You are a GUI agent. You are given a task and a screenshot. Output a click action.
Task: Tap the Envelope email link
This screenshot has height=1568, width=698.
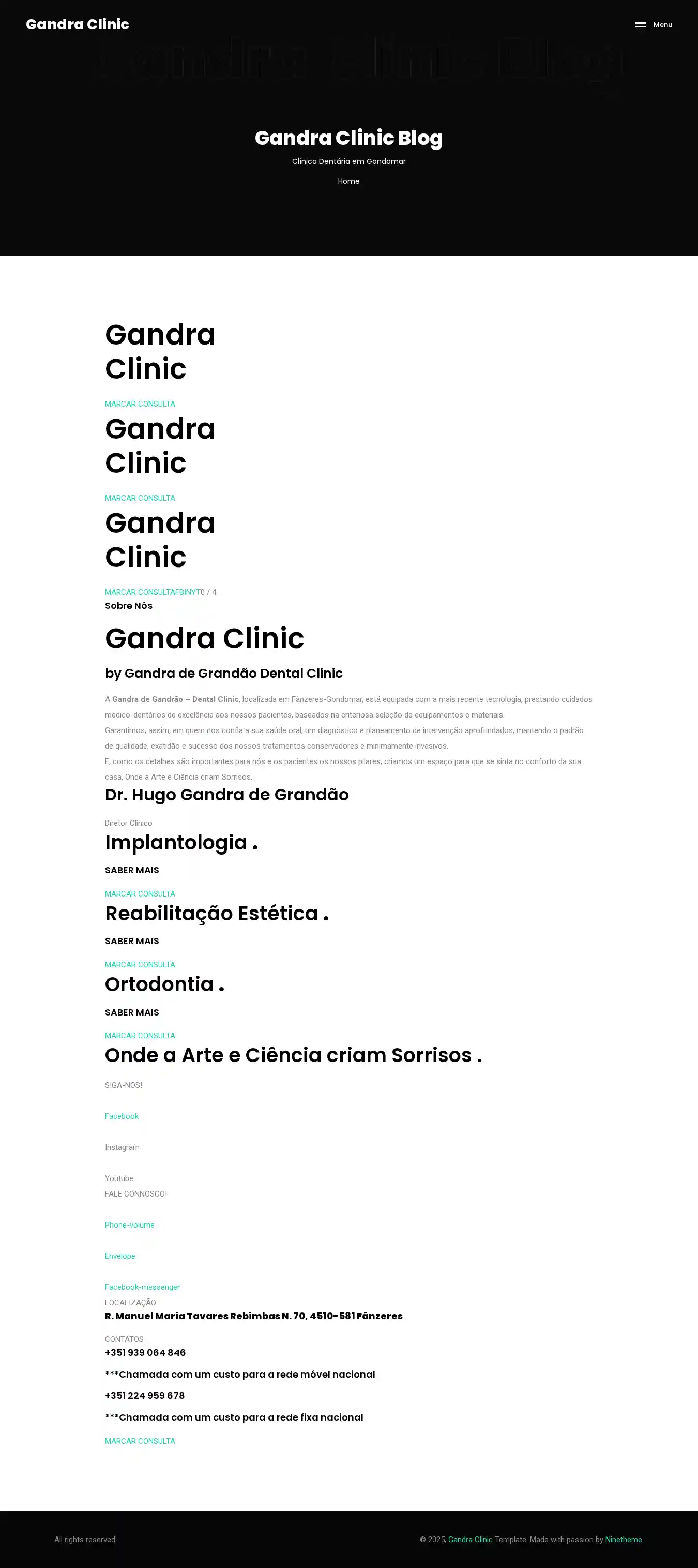[120, 1256]
